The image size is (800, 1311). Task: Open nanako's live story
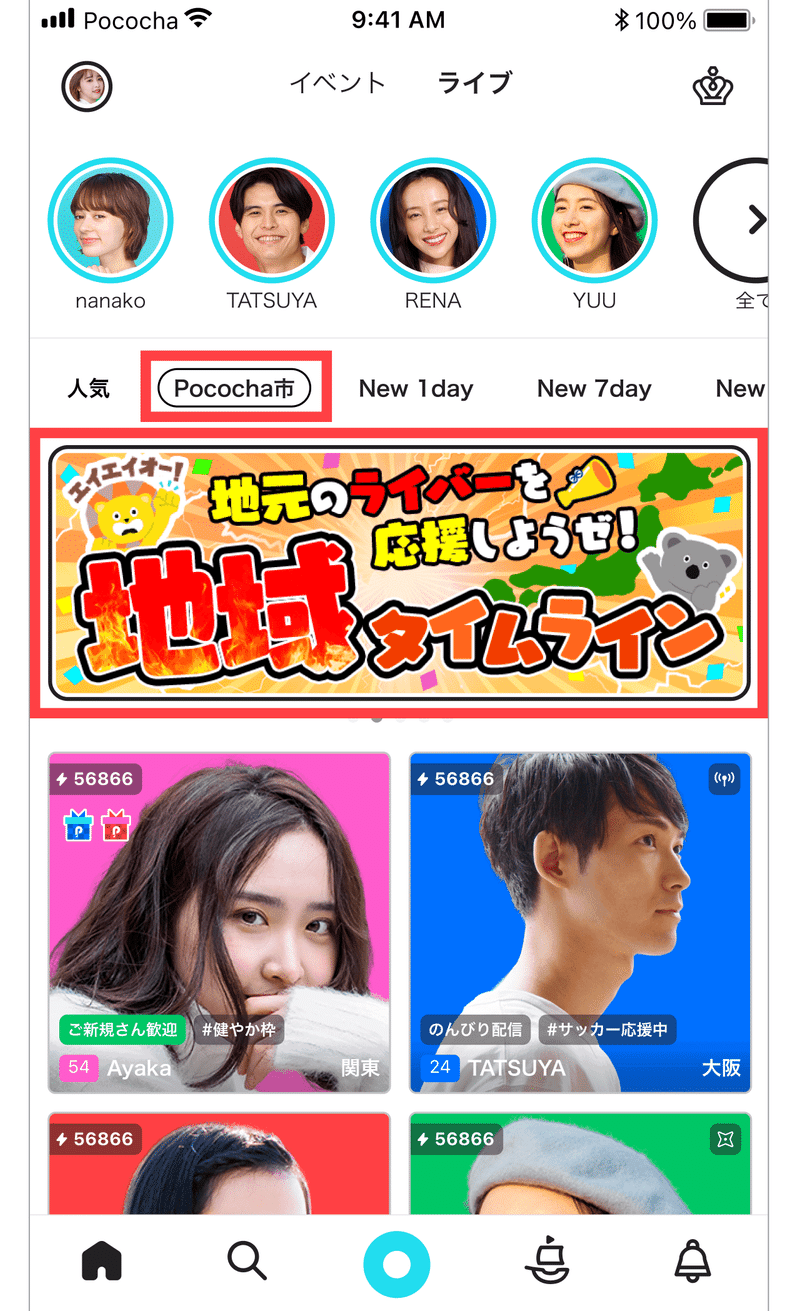tap(110, 220)
